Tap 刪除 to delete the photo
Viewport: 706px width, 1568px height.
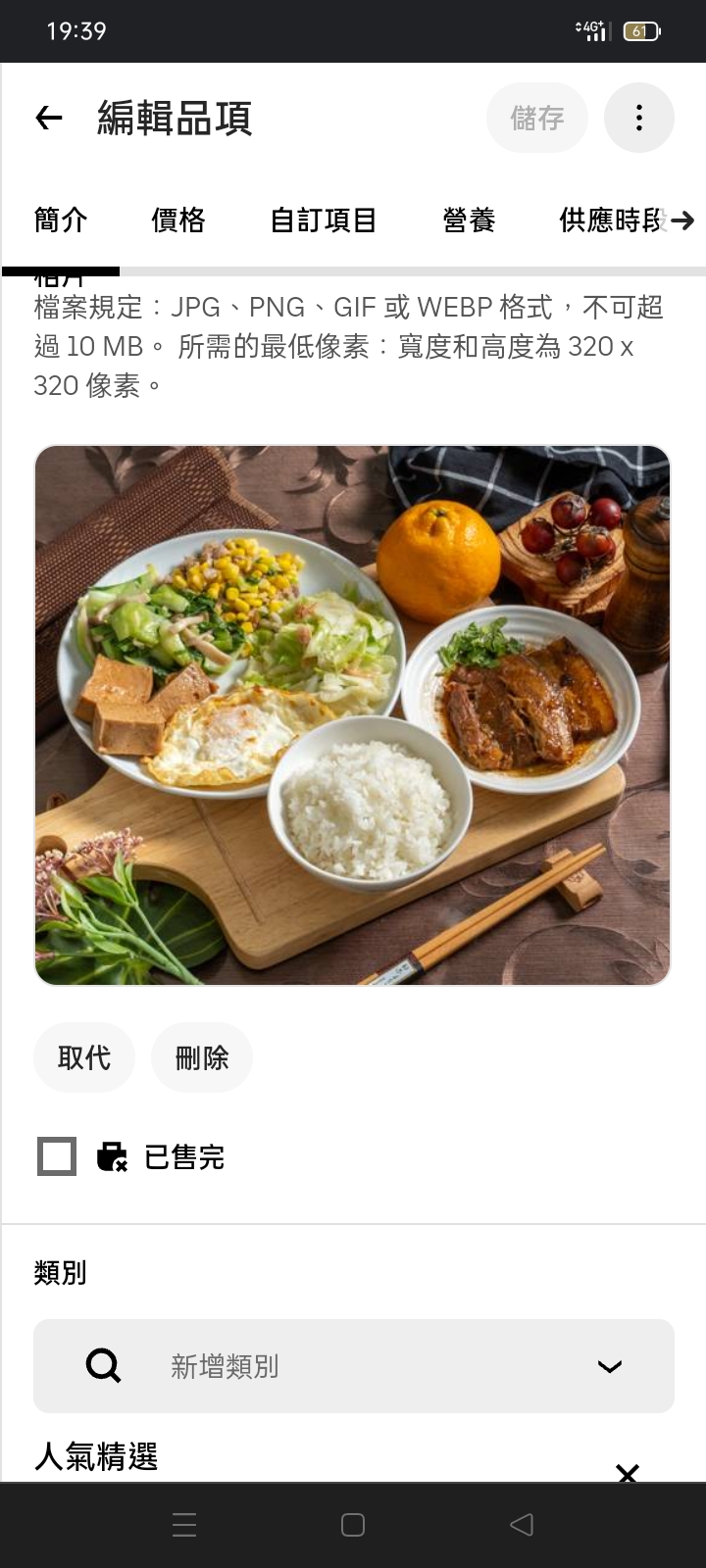click(x=202, y=1057)
